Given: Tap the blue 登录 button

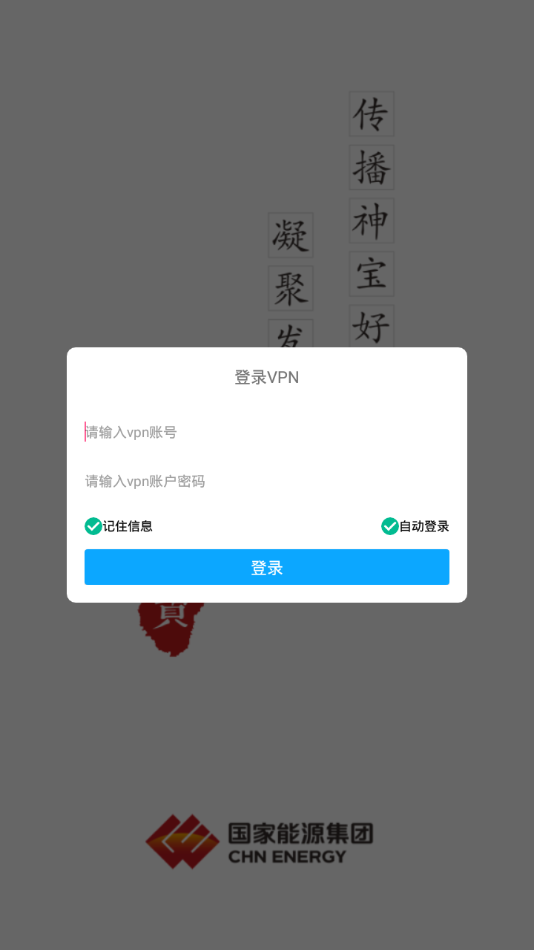Looking at the screenshot, I should point(267,567).
